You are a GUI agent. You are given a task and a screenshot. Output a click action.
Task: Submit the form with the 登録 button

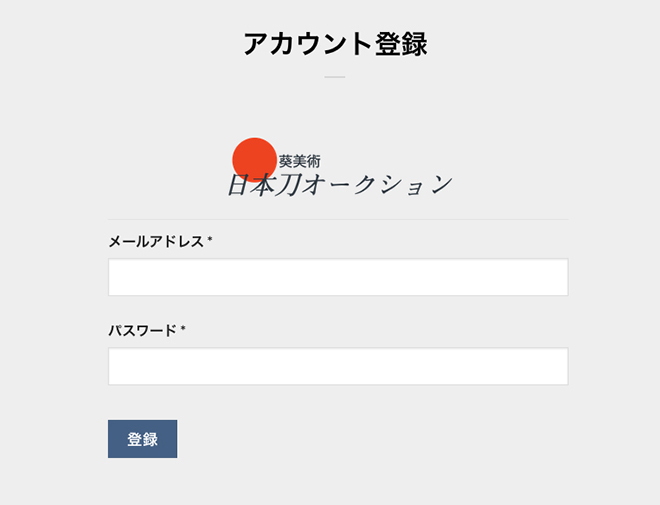click(x=142, y=439)
